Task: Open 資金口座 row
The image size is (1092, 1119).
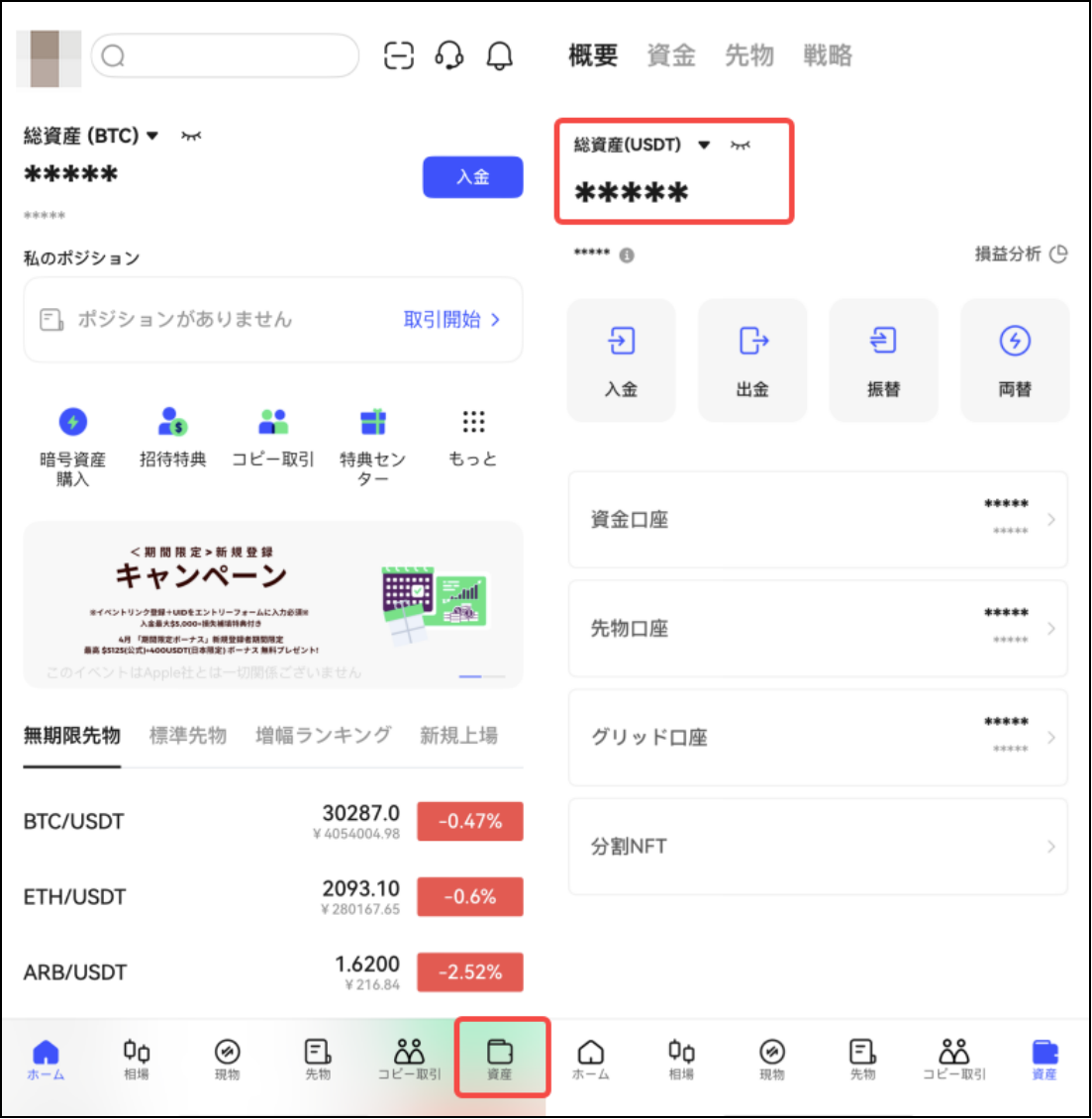Action: (817, 519)
